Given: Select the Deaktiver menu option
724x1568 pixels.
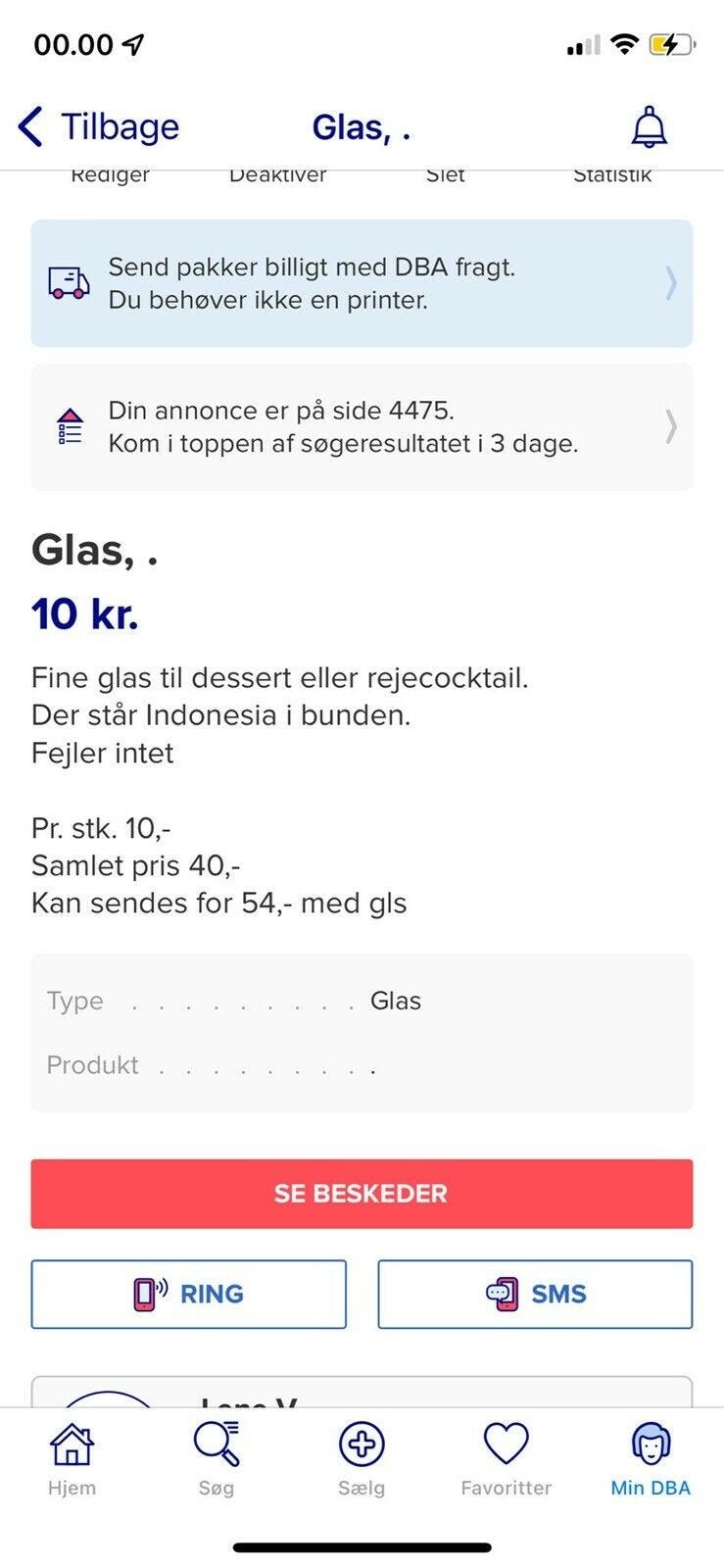Looking at the screenshot, I should click(278, 173).
